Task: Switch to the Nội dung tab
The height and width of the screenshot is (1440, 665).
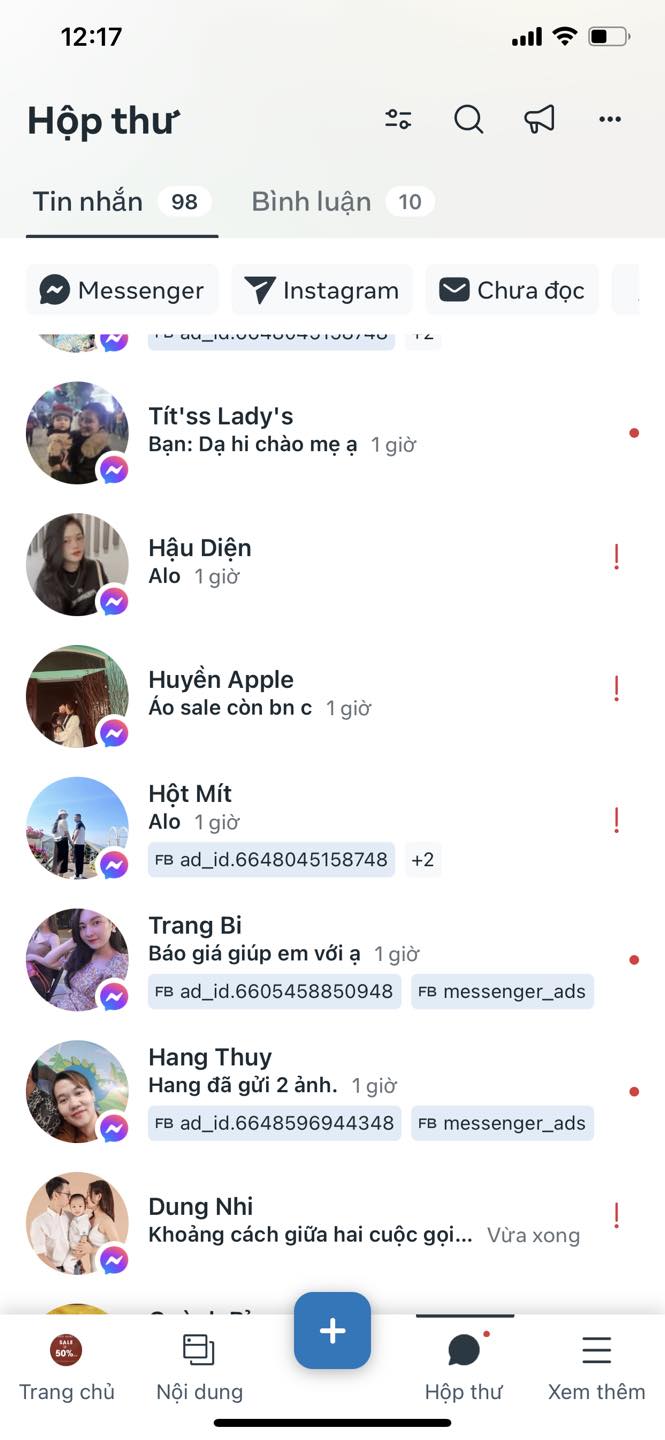Action: [199, 1366]
